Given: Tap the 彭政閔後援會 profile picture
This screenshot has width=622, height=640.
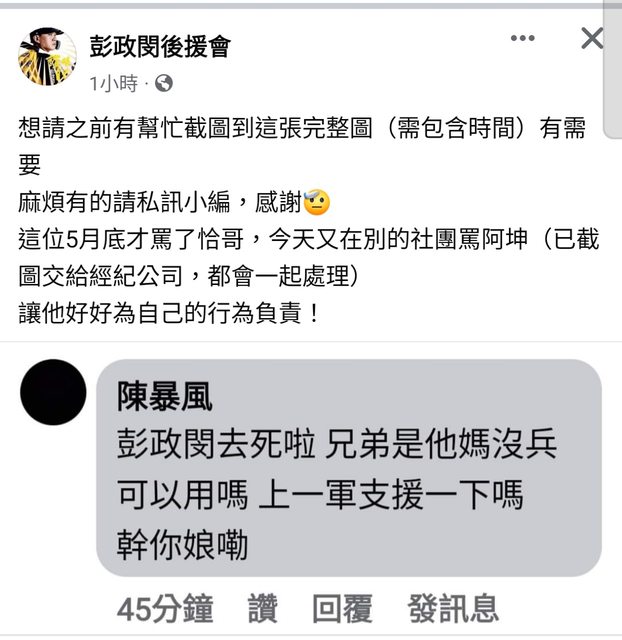Looking at the screenshot, I should 47,57.
